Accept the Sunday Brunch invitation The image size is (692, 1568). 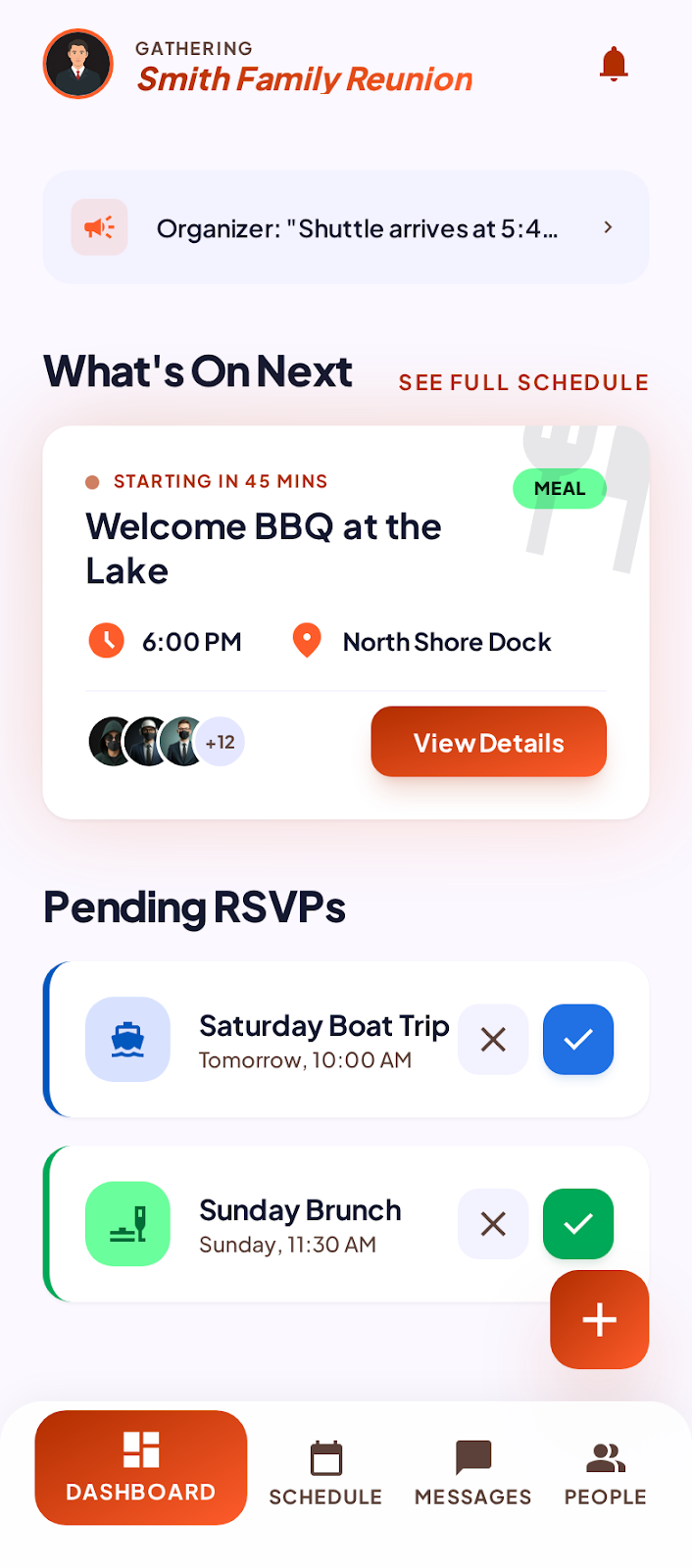[x=578, y=1223]
